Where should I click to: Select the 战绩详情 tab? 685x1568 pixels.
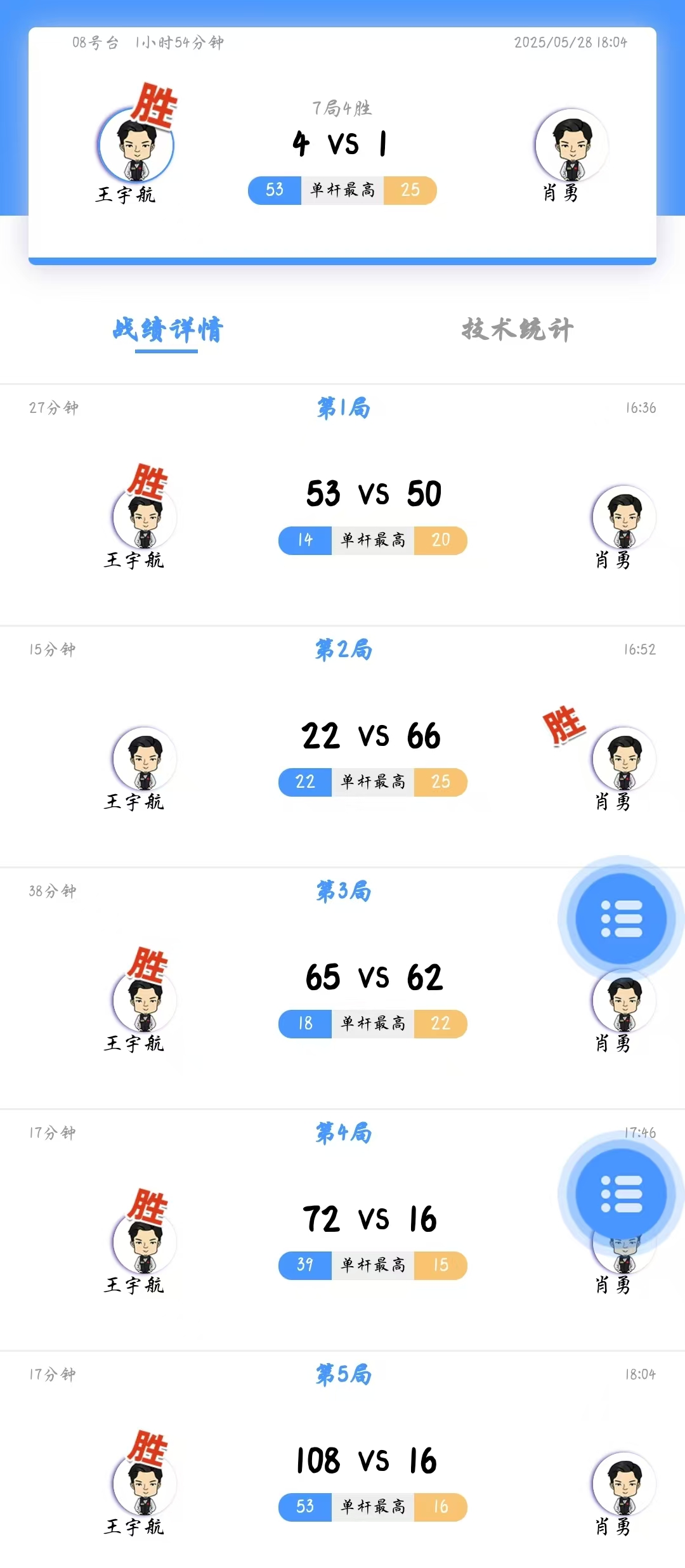click(167, 330)
